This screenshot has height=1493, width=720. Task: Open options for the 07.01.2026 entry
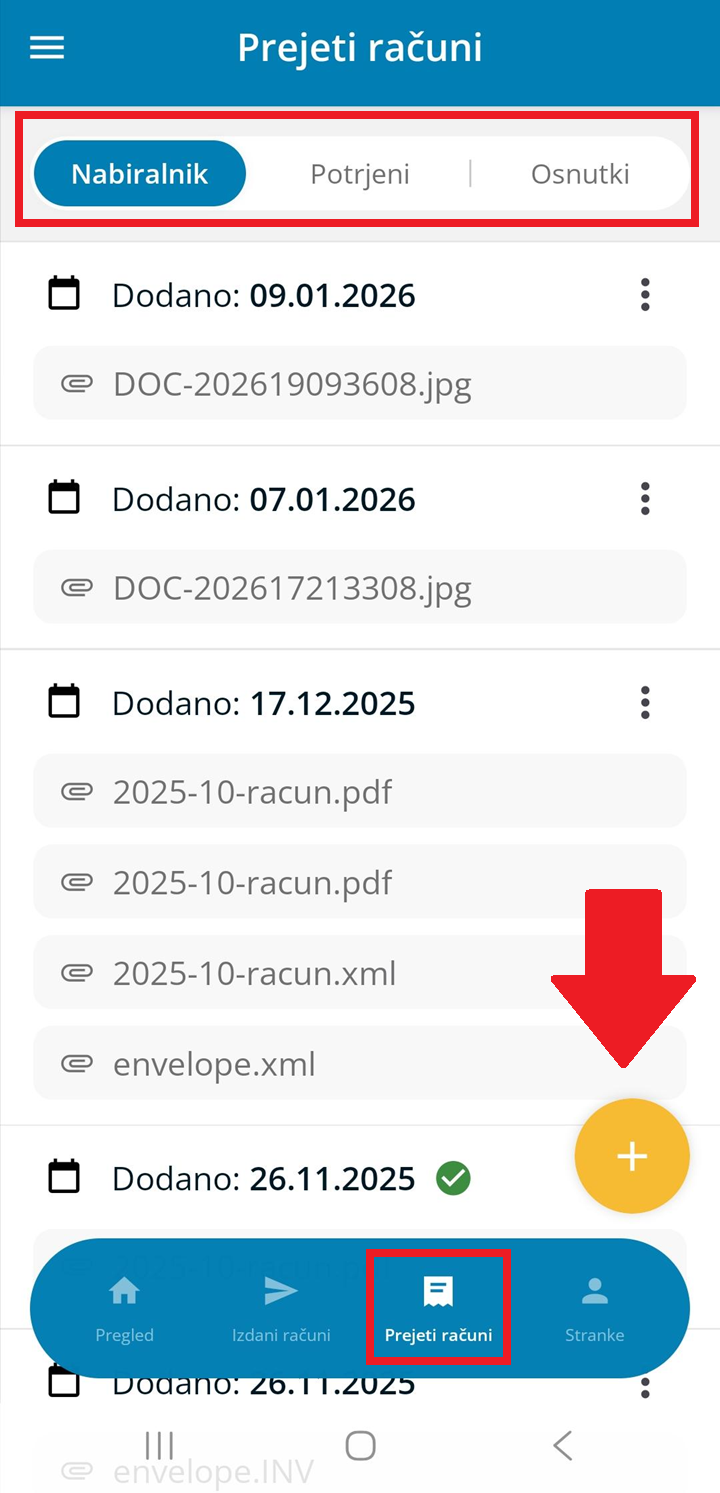645,499
